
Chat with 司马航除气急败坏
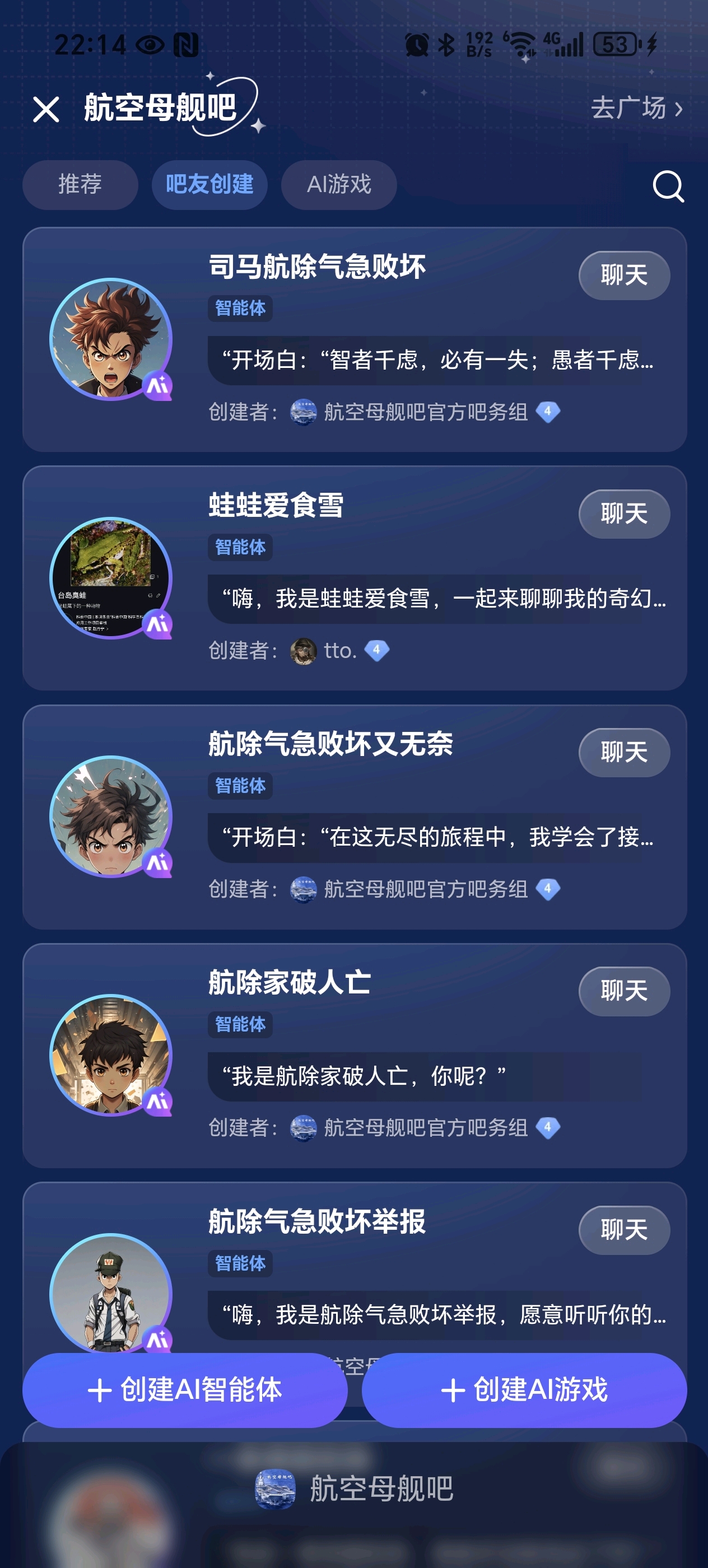click(x=623, y=275)
